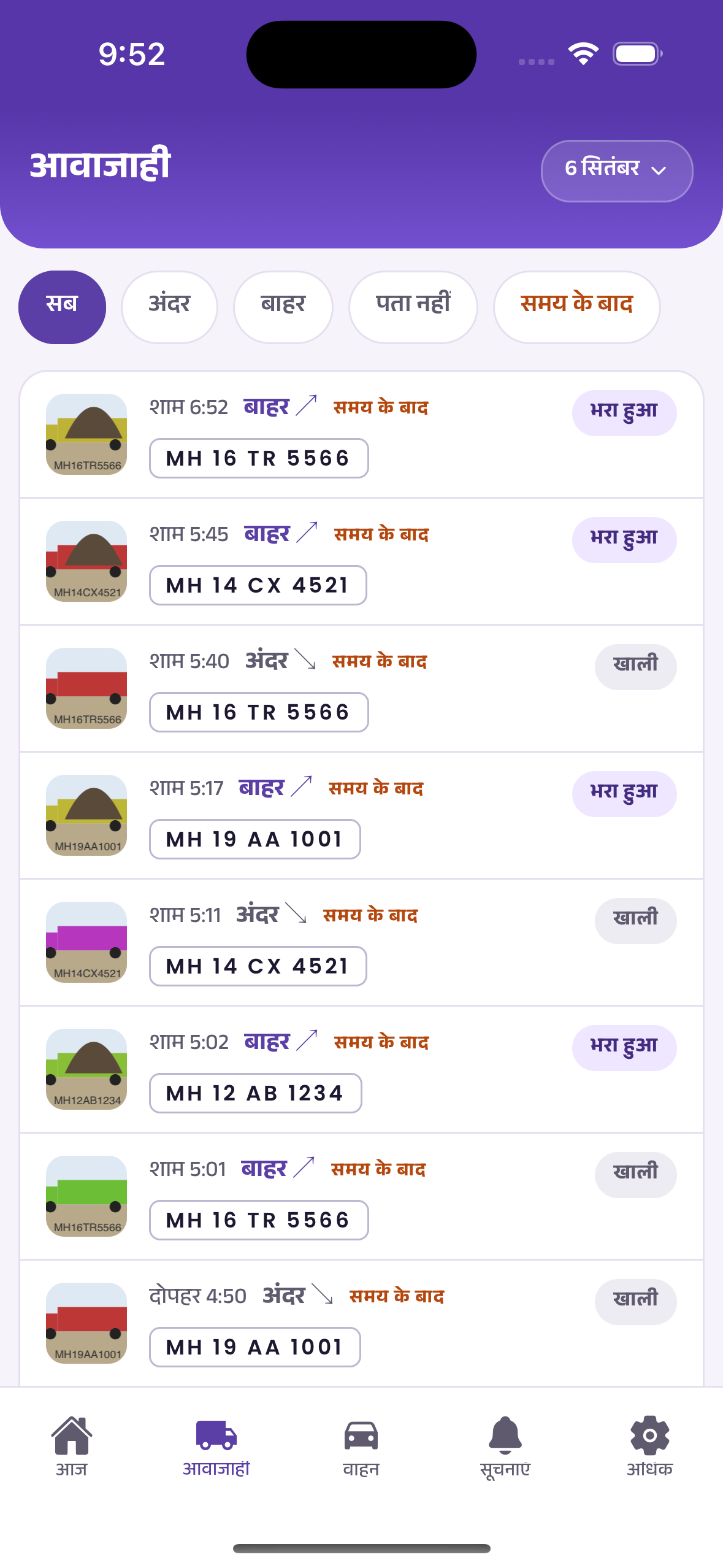Filter movements by बाहर
This screenshot has width=723, height=1568.
tap(283, 307)
